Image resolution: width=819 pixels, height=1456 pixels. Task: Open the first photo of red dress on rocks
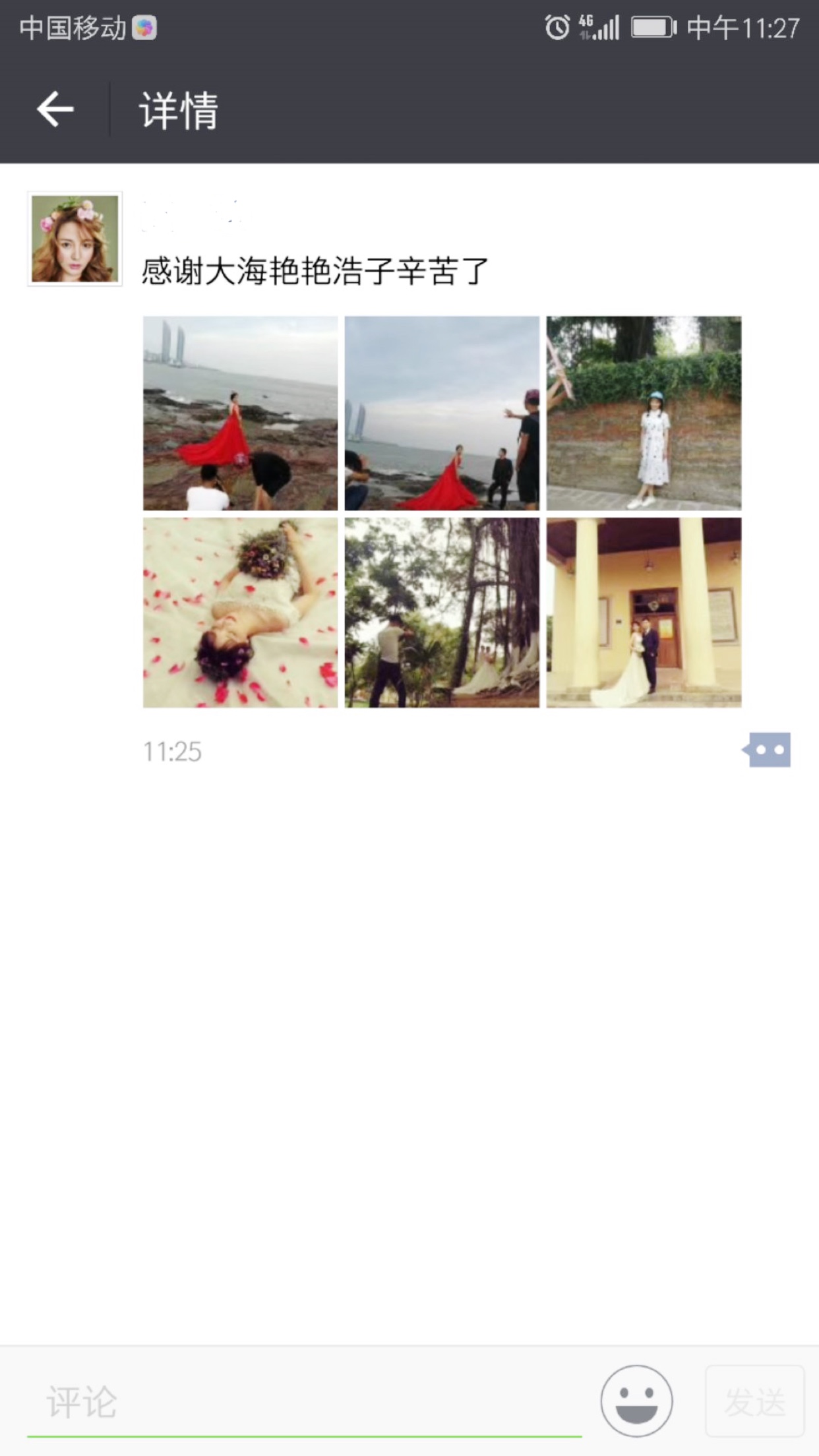point(240,413)
